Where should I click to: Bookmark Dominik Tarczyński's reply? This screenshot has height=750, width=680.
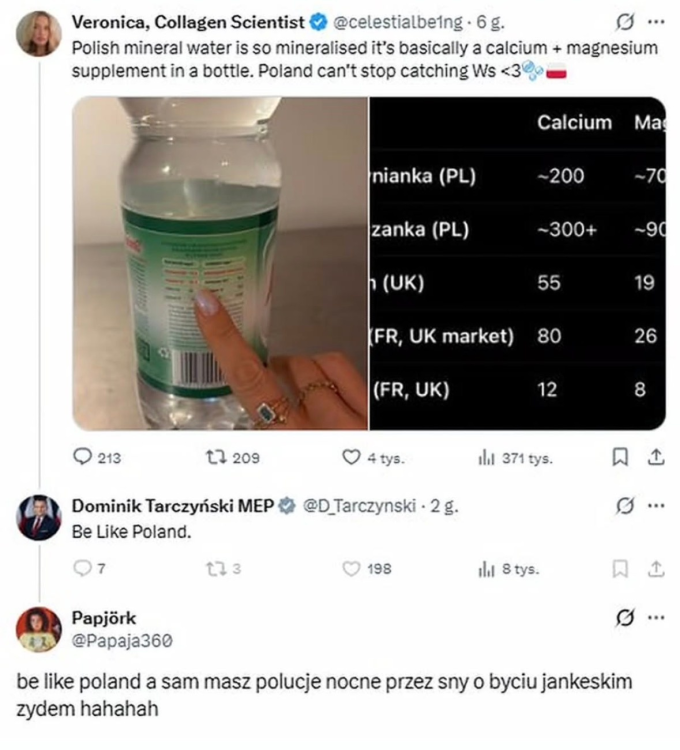point(620,569)
